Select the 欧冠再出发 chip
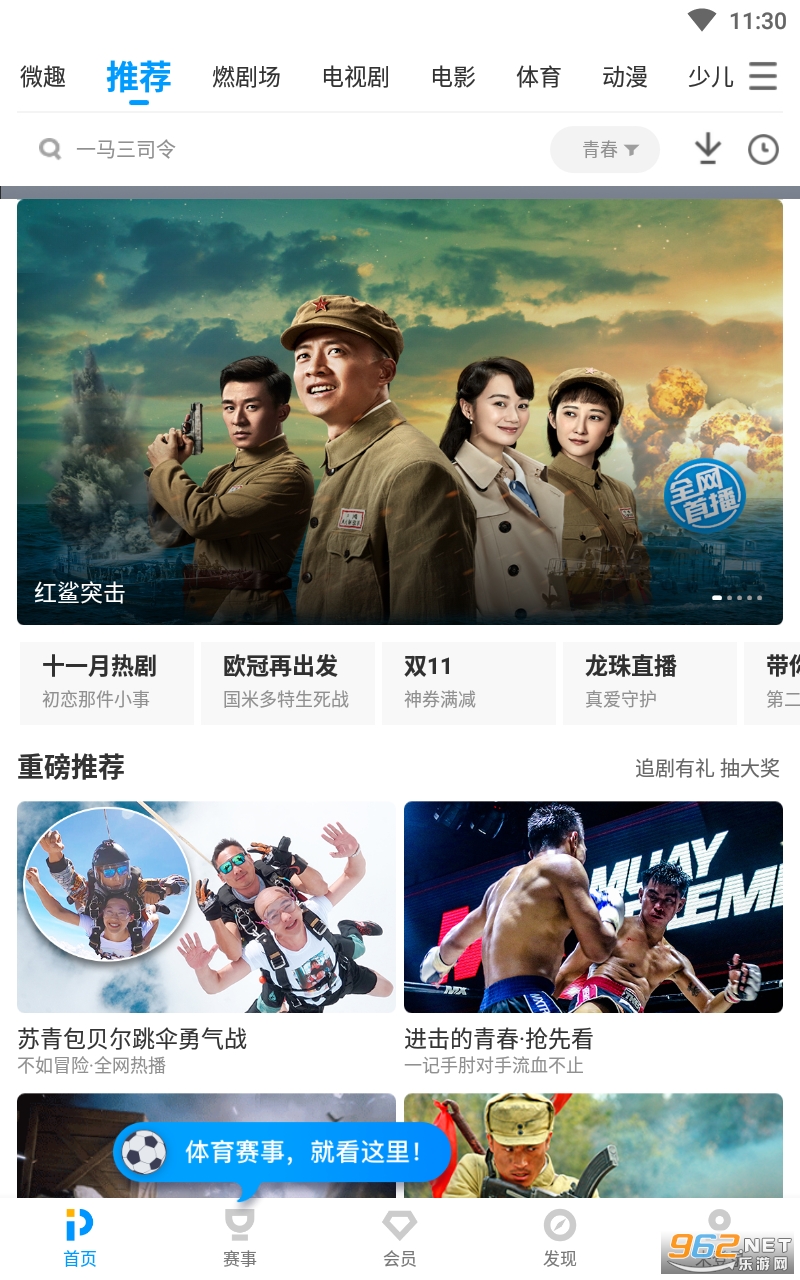The height and width of the screenshot is (1280, 800). point(288,683)
